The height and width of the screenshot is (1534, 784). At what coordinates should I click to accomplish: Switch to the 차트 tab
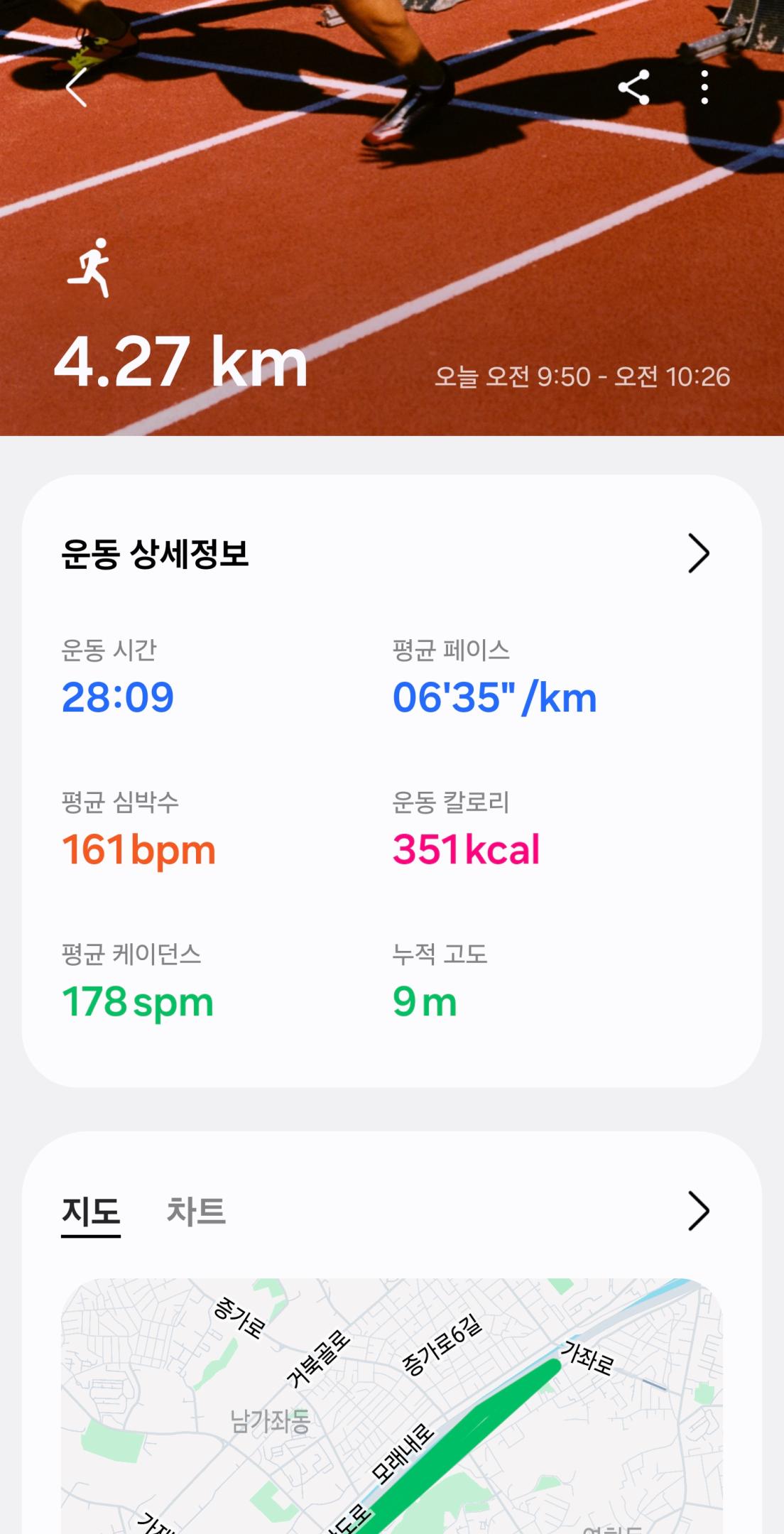(x=196, y=1212)
